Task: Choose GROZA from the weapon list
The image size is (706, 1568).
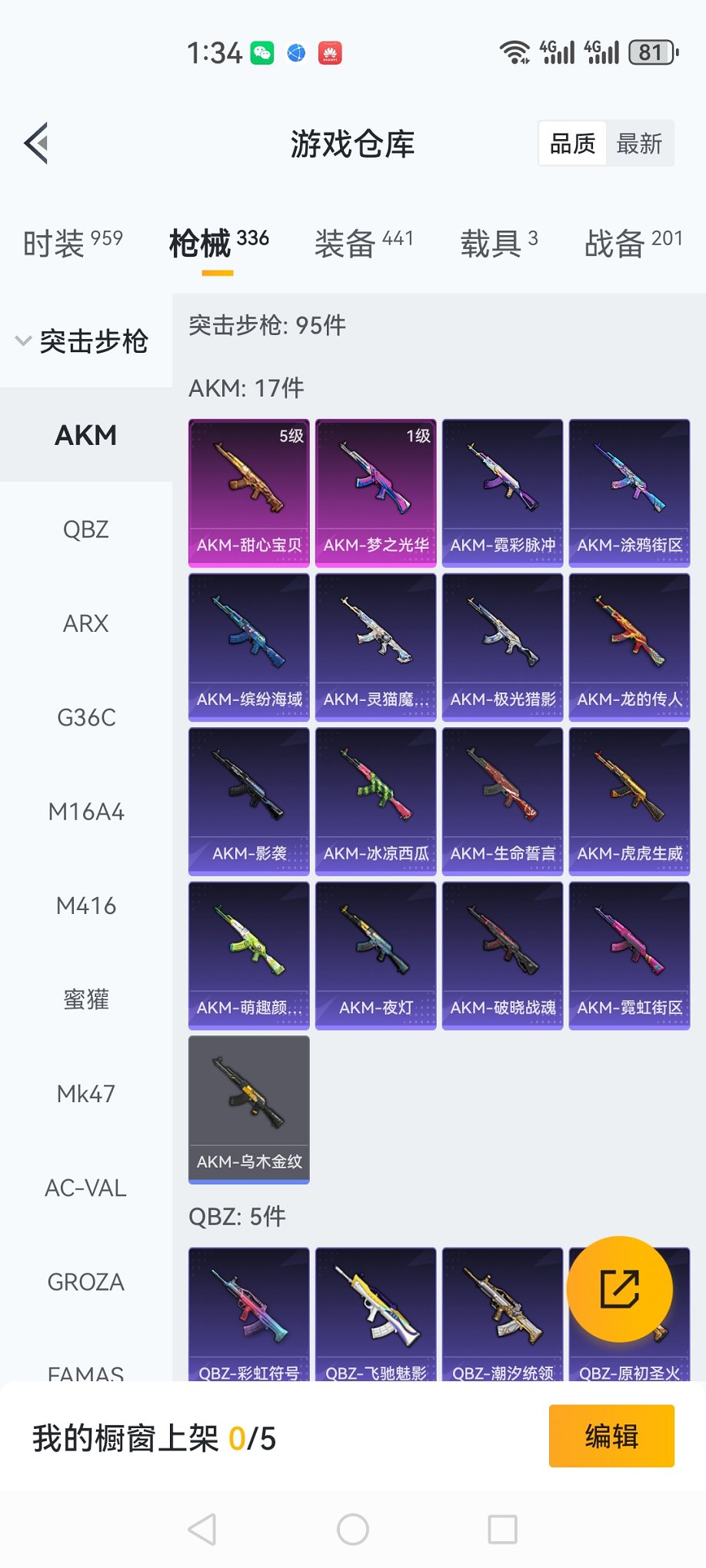Action: click(86, 1282)
